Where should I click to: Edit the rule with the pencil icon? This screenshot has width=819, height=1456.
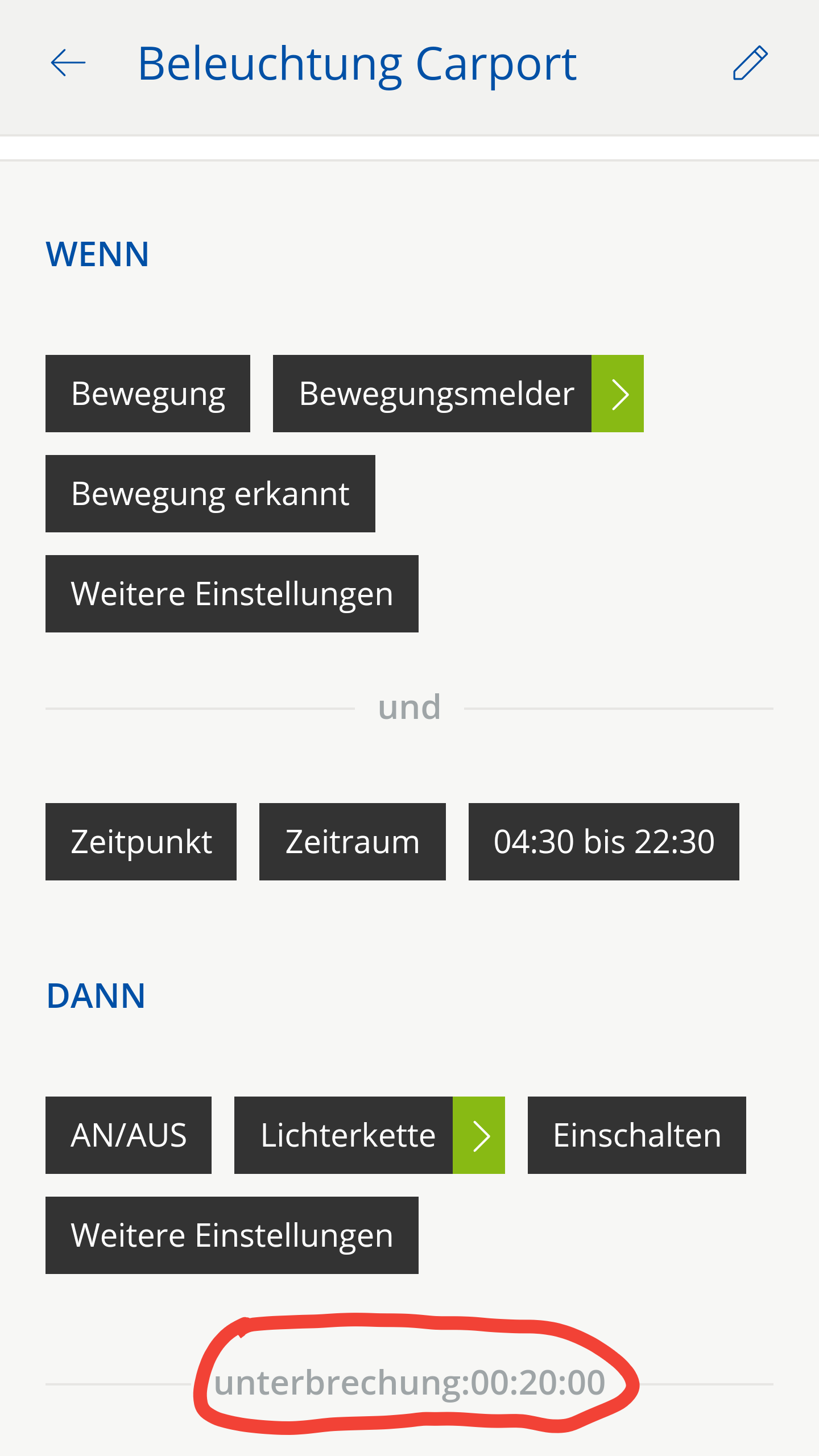(x=750, y=63)
